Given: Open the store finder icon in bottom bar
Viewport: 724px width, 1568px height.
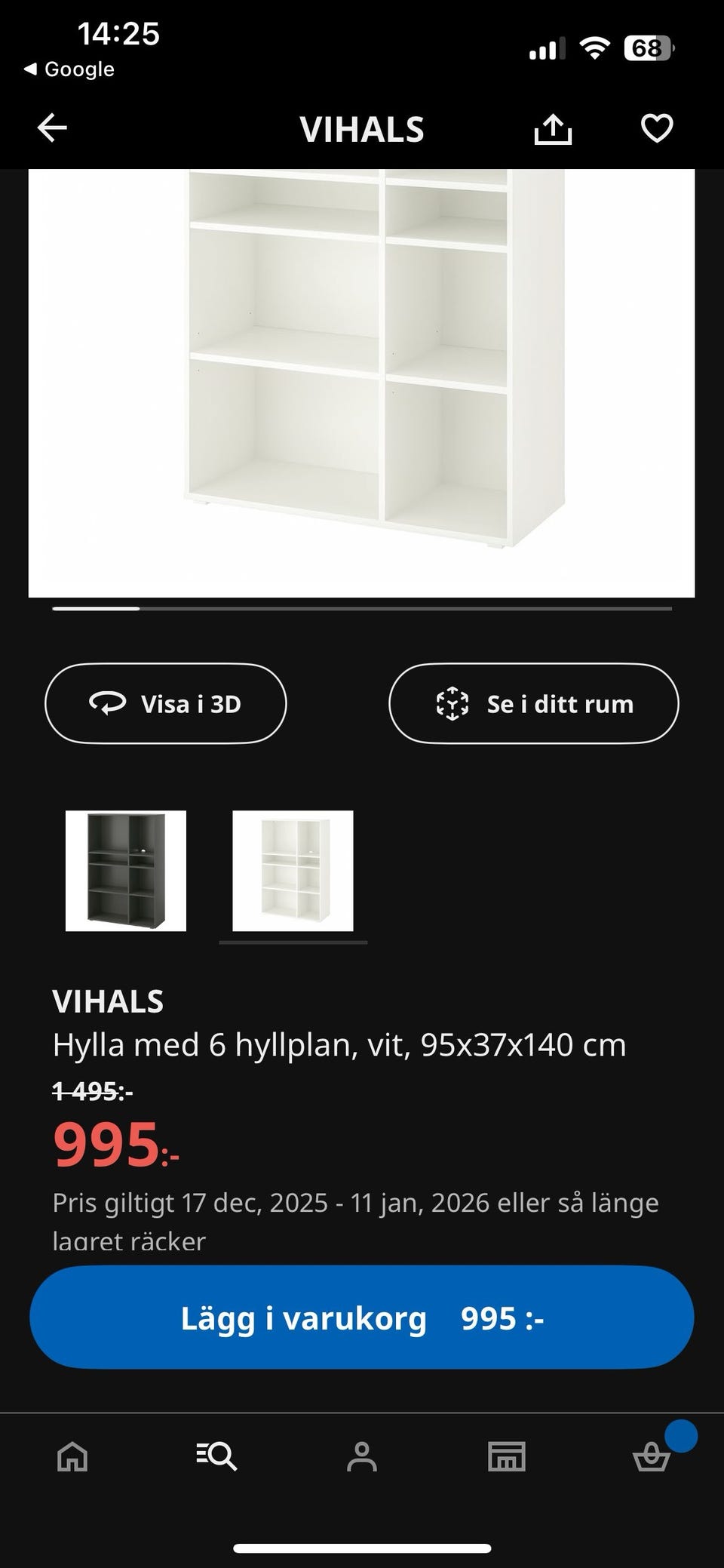Looking at the screenshot, I should [x=507, y=1456].
